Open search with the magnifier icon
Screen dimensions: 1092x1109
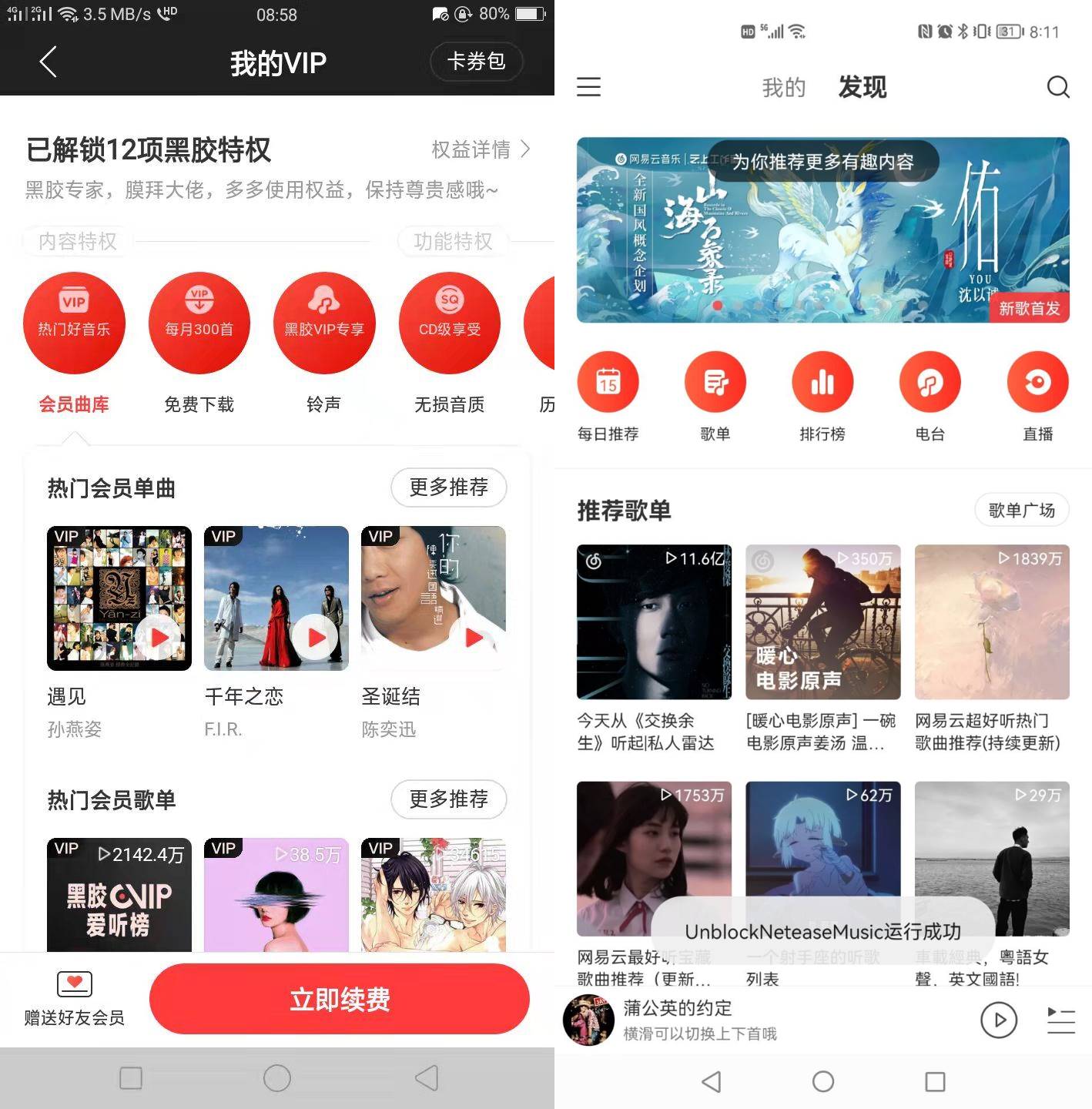point(1058,87)
